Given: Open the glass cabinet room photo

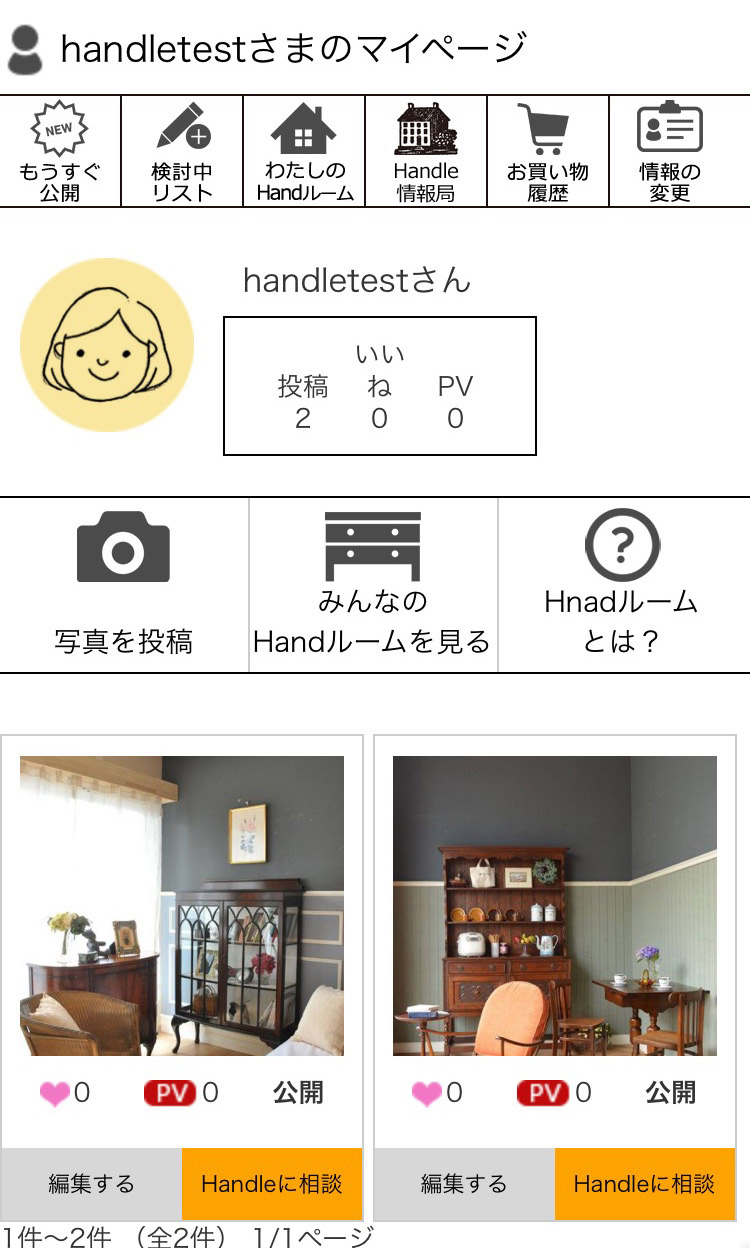Looking at the screenshot, I should point(182,905).
